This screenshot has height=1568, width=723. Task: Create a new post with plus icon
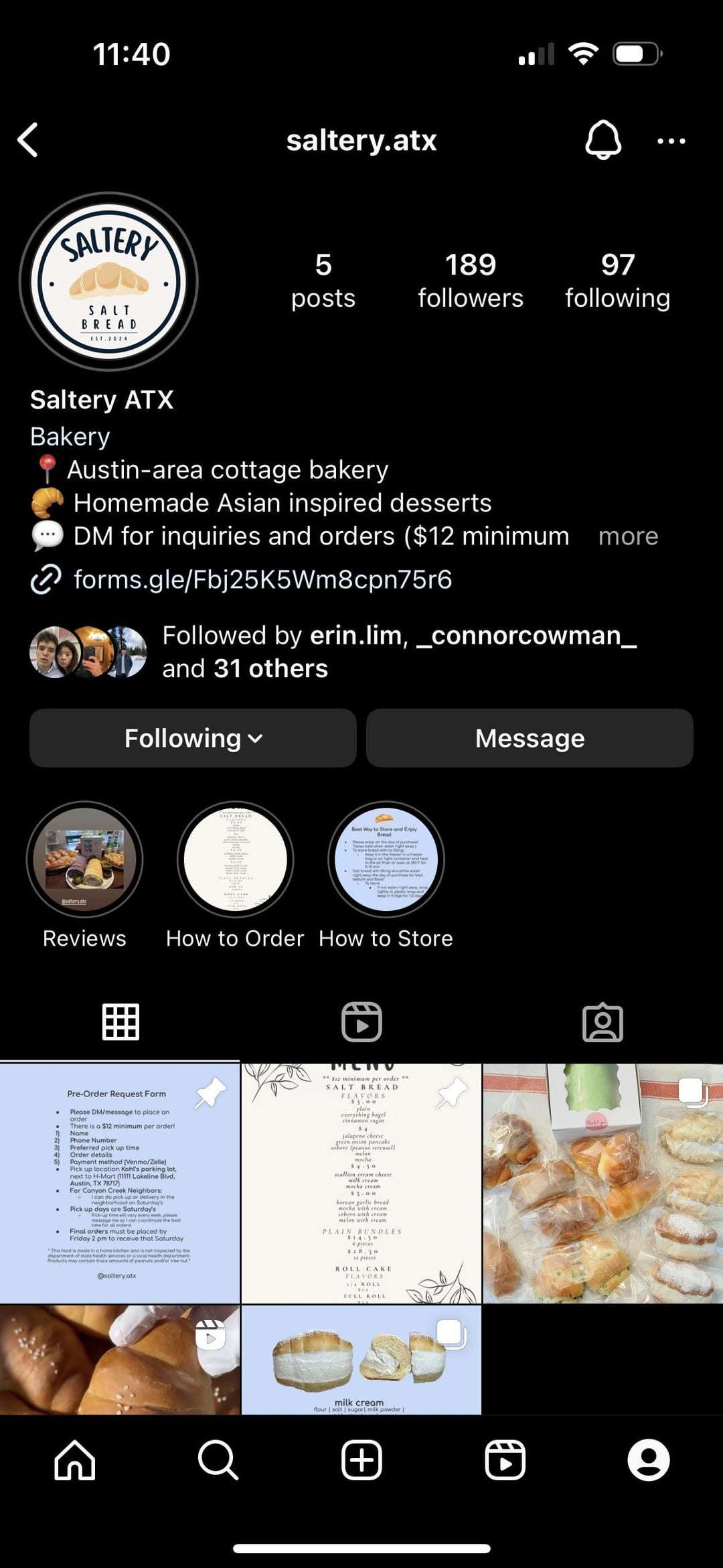pos(361,1459)
